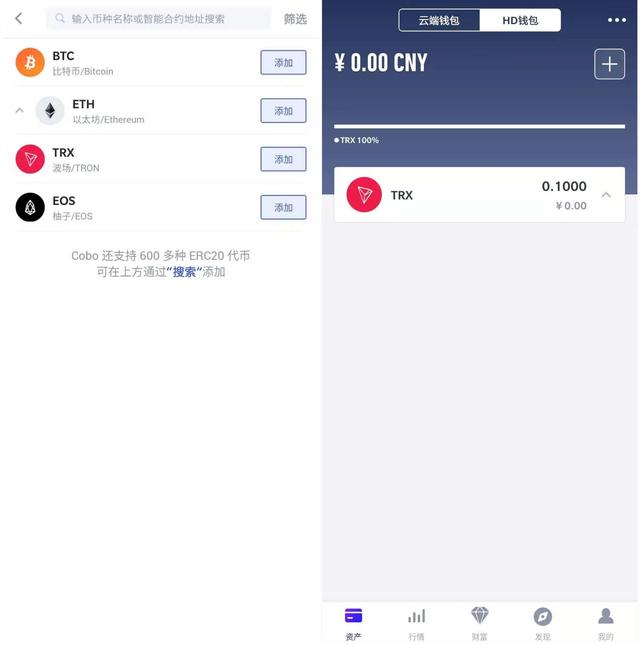Go to the 财富 tab
This screenshot has width=640, height=645.
(480, 622)
